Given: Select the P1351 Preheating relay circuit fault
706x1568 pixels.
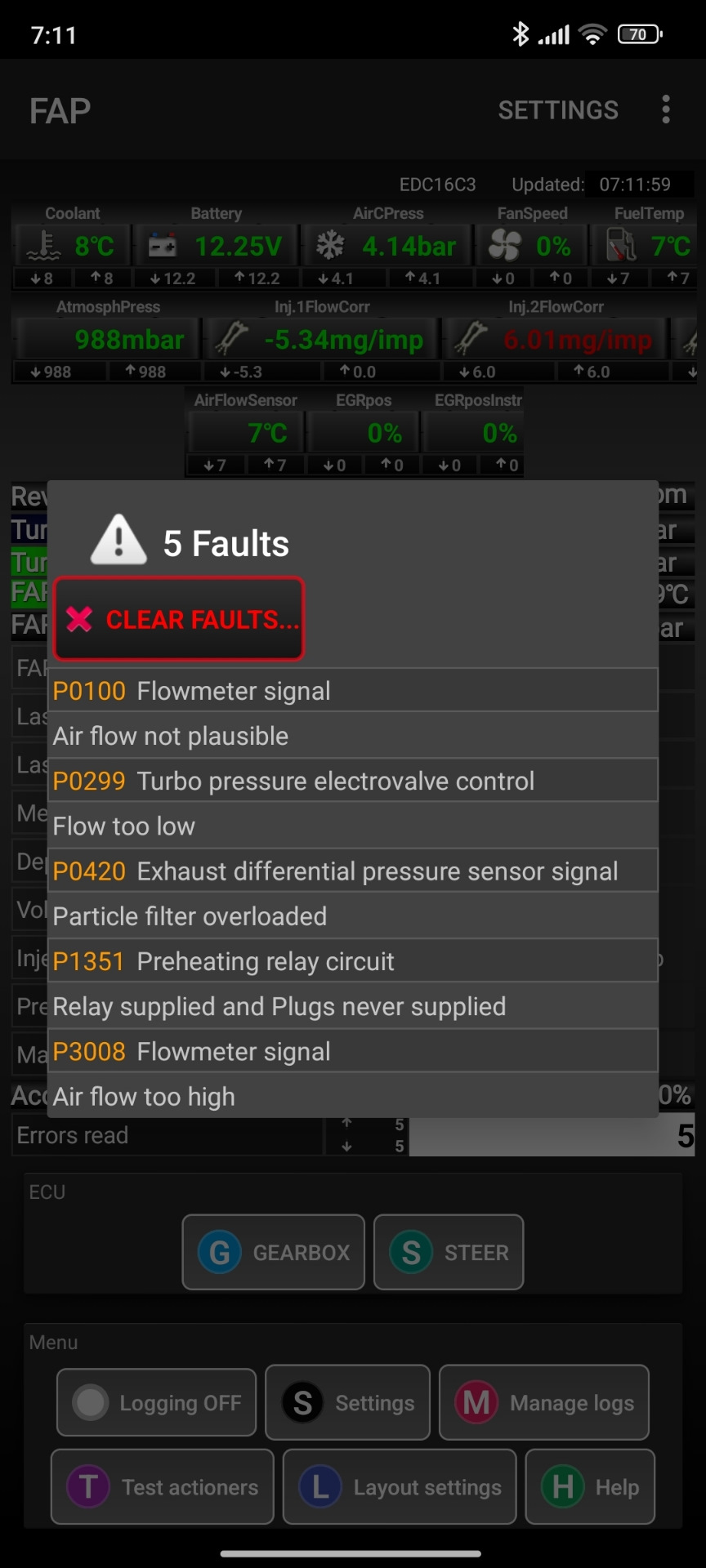Looking at the screenshot, I should click(x=355, y=961).
